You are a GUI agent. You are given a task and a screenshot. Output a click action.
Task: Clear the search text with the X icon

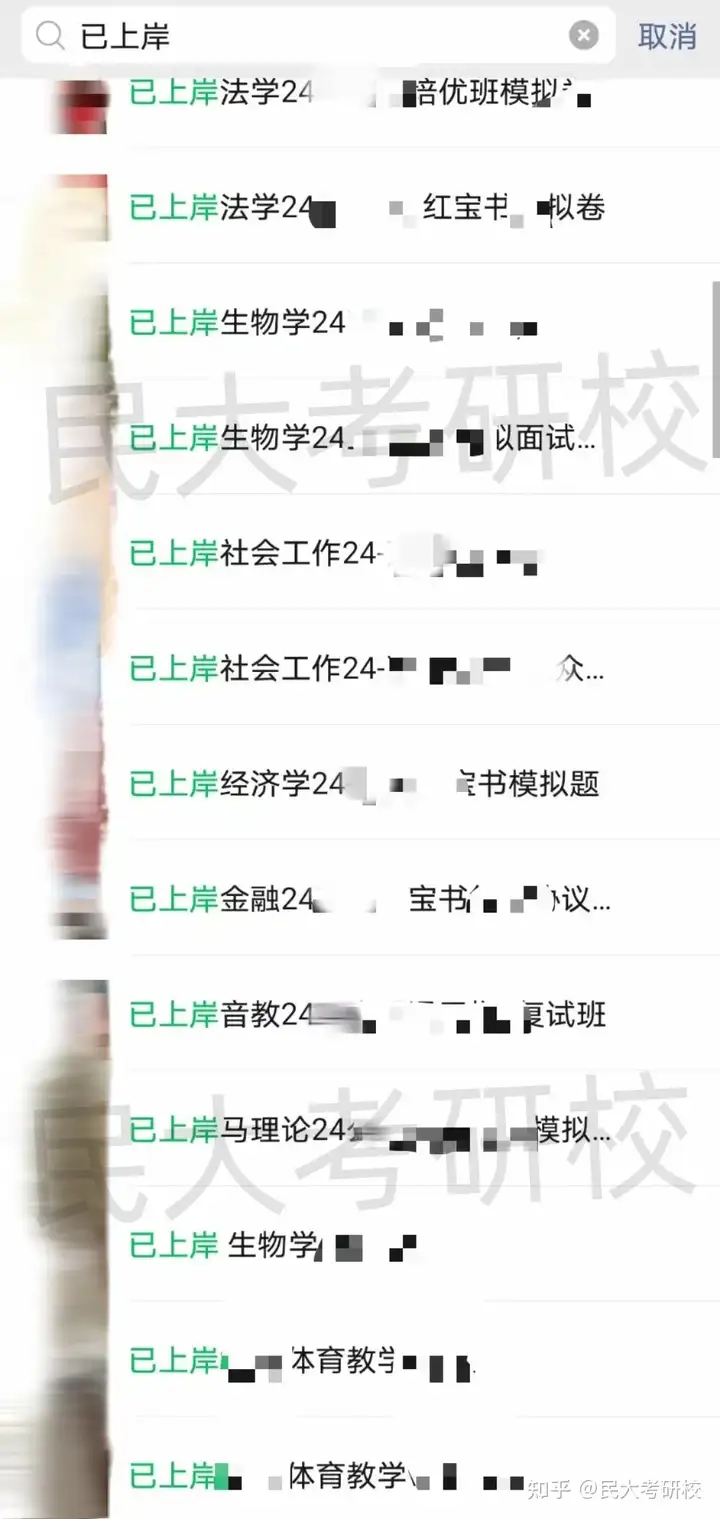coord(584,36)
